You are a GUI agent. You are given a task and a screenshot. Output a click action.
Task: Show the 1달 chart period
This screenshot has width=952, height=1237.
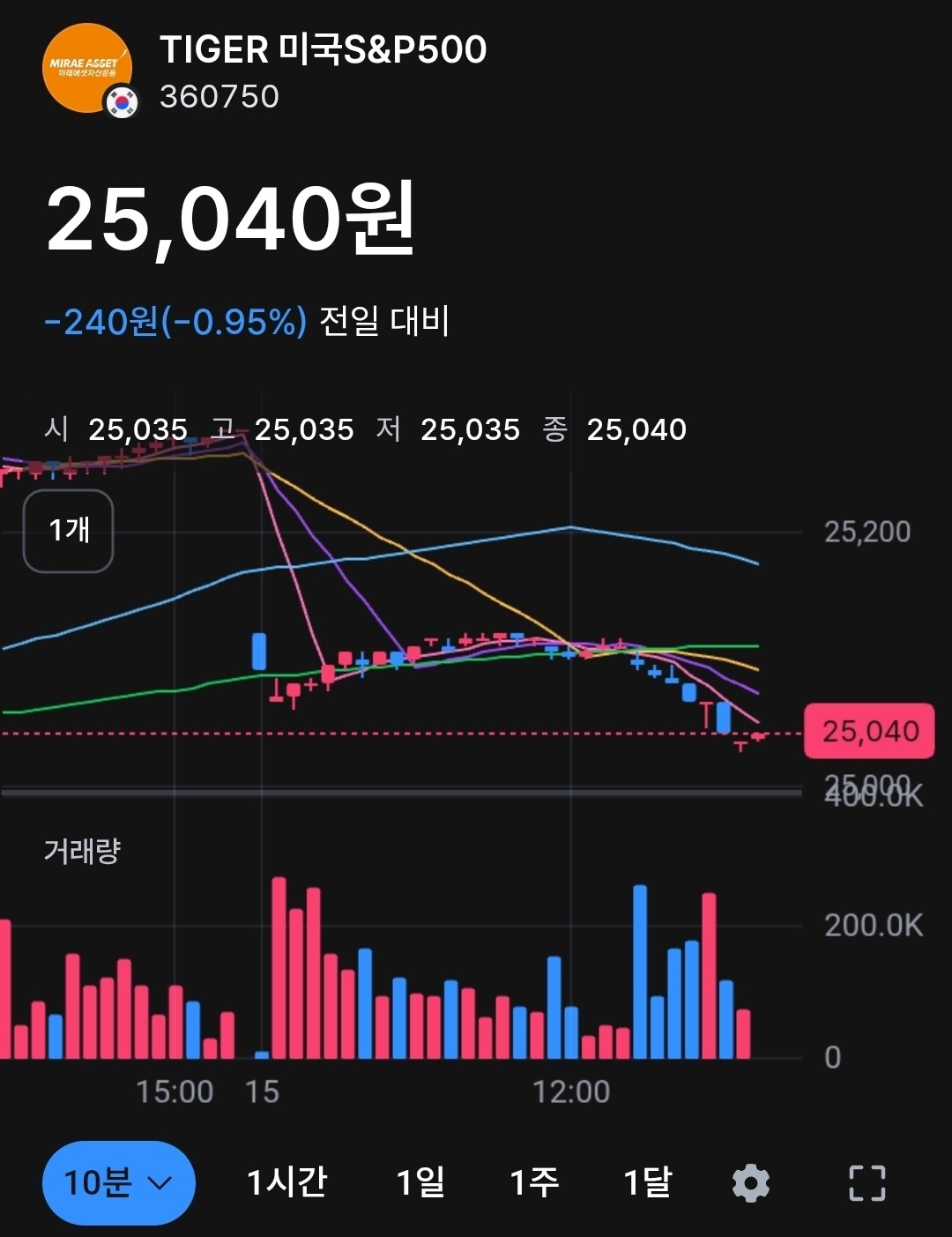(648, 1182)
